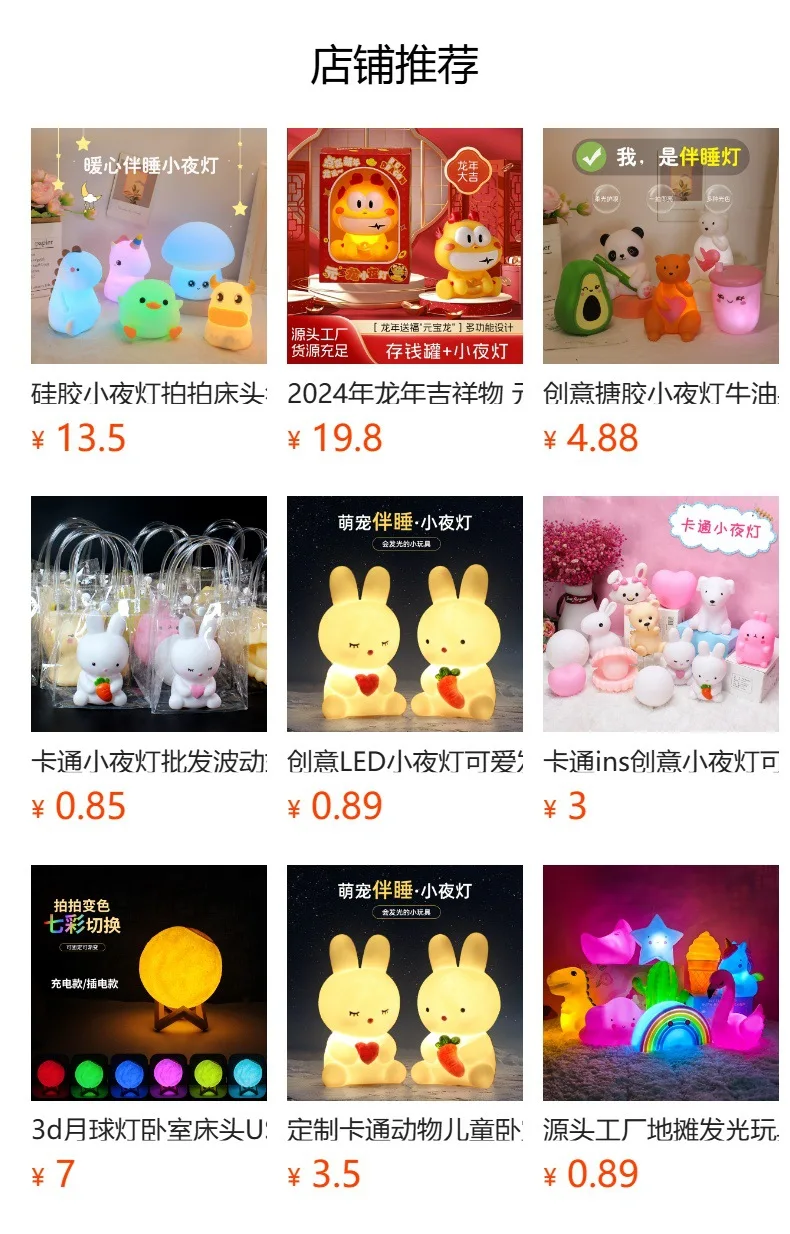Open the 硅胶小夜灯拍拍床头 product priced ¥13.5
The image size is (790, 1234).
tap(149, 246)
